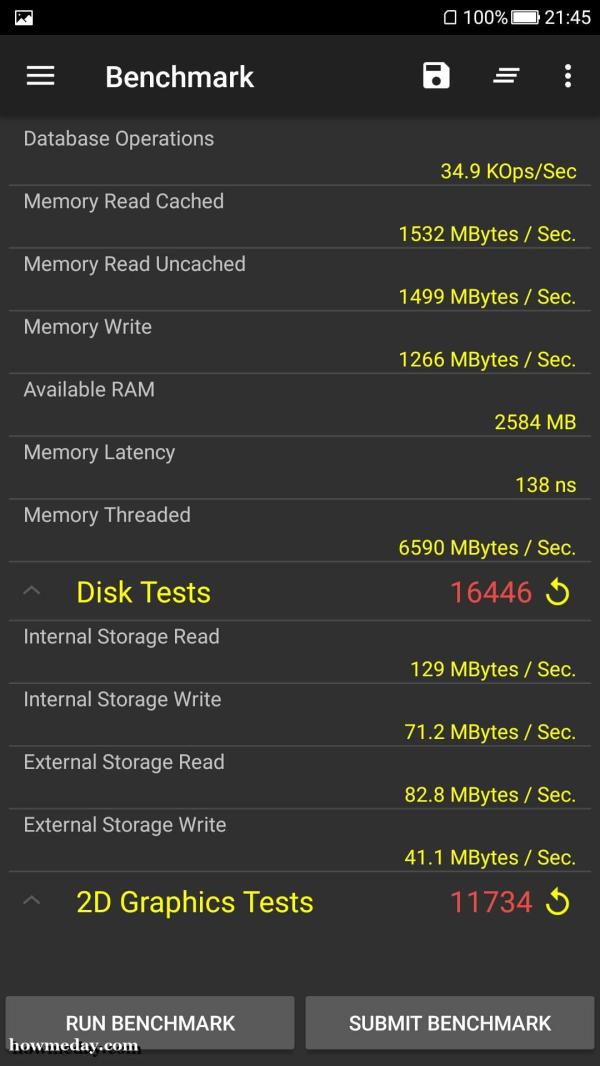Rerun the Disk Tests
This screenshot has width=600, height=1066.
pyautogui.click(x=557, y=593)
